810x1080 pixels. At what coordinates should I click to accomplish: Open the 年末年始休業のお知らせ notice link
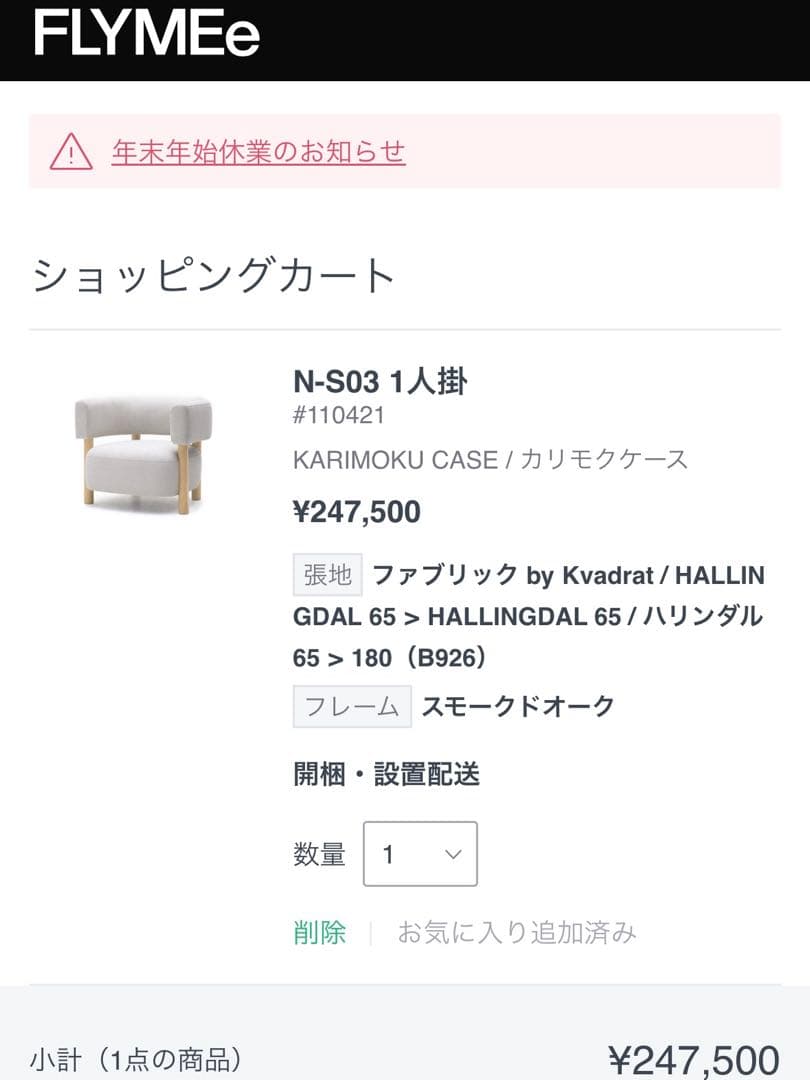[258, 152]
